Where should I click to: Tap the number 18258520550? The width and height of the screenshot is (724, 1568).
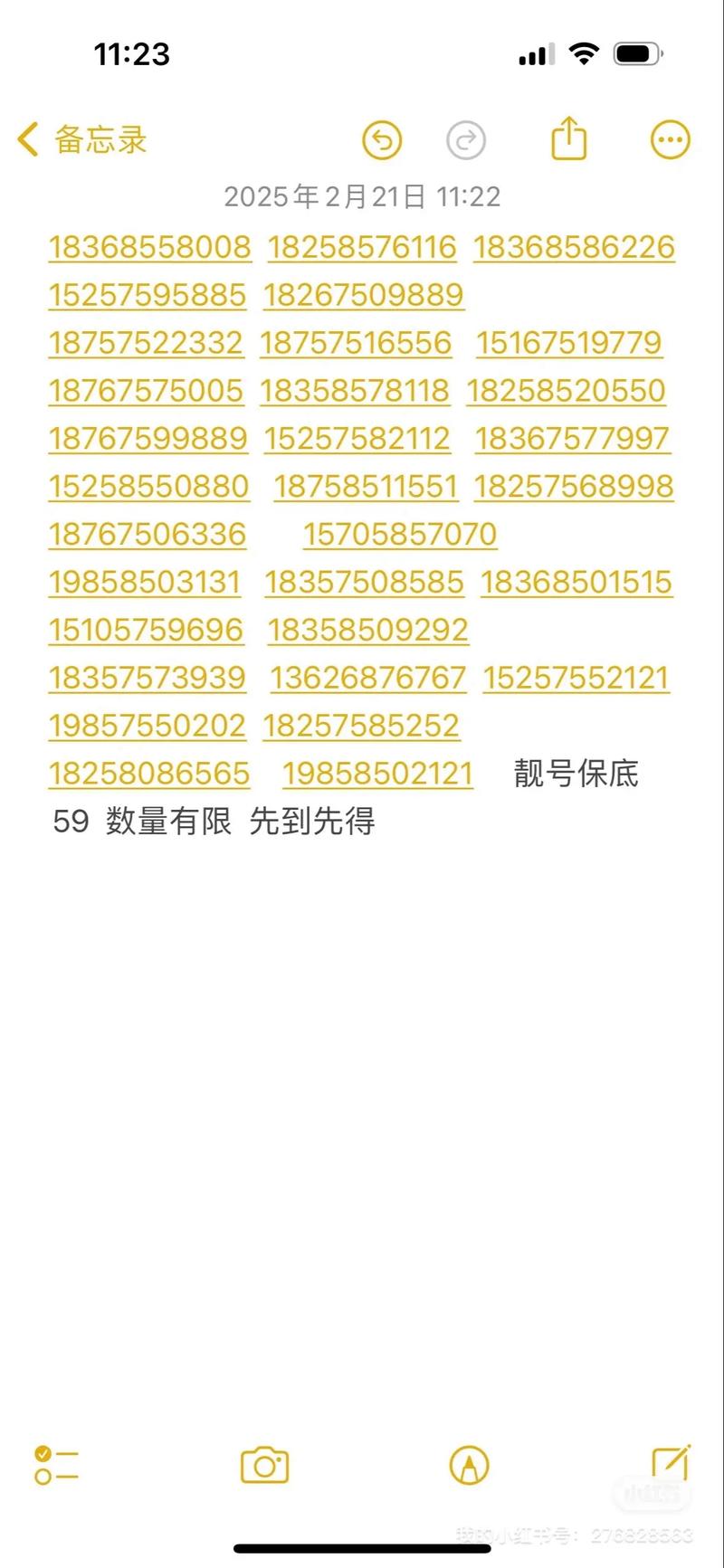[566, 390]
